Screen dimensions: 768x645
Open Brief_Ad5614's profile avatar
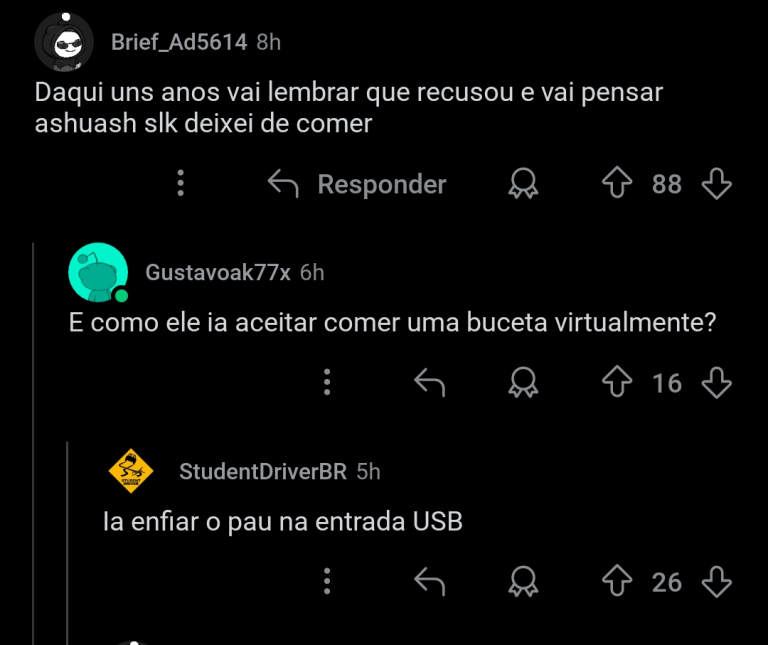[65, 42]
